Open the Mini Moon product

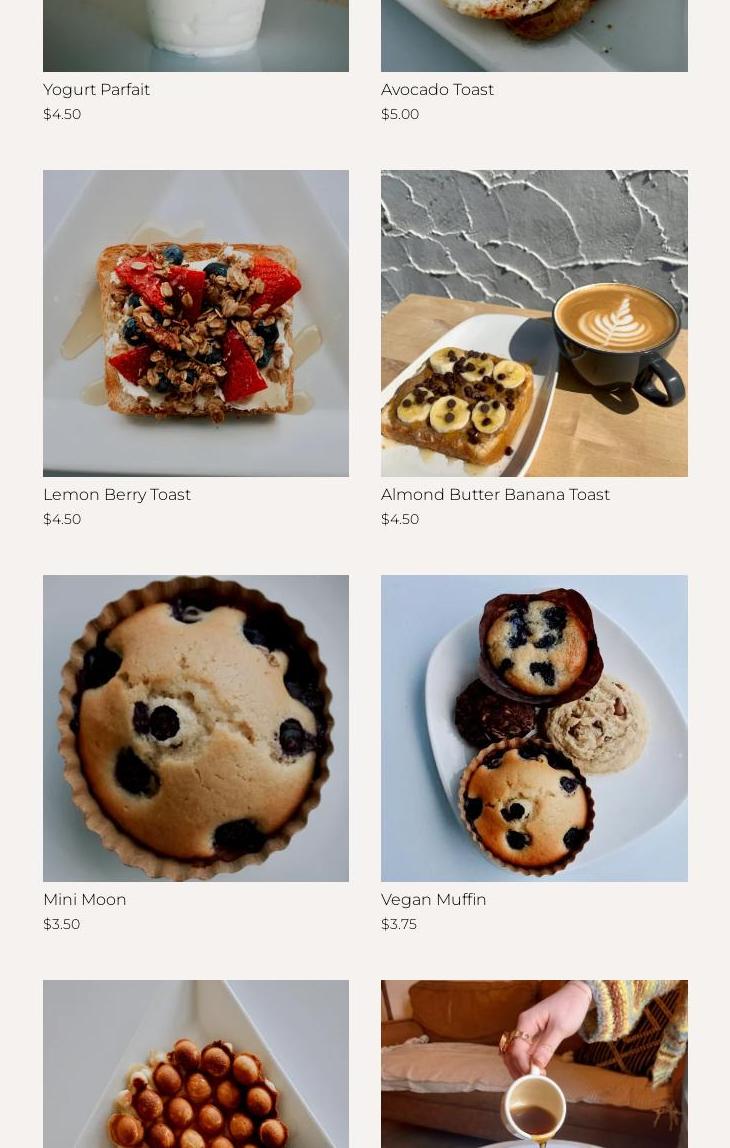(x=196, y=728)
